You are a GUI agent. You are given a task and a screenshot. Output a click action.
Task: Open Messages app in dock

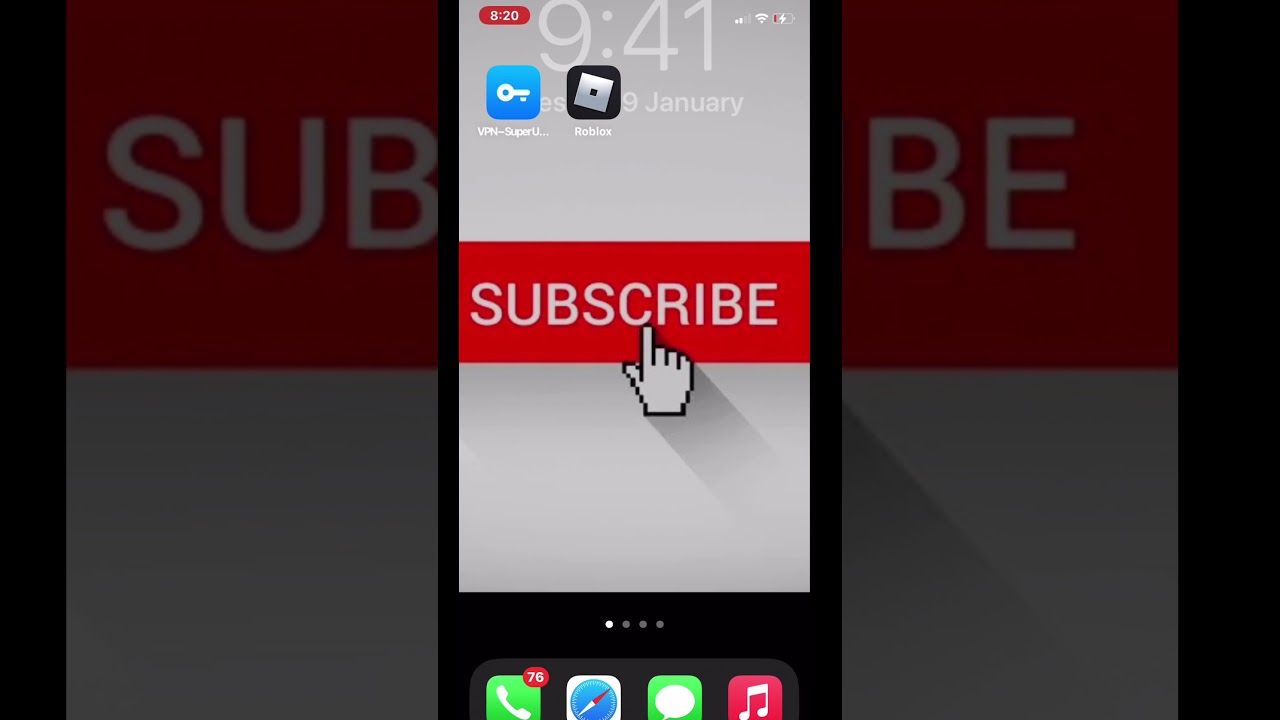tap(674, 699)
